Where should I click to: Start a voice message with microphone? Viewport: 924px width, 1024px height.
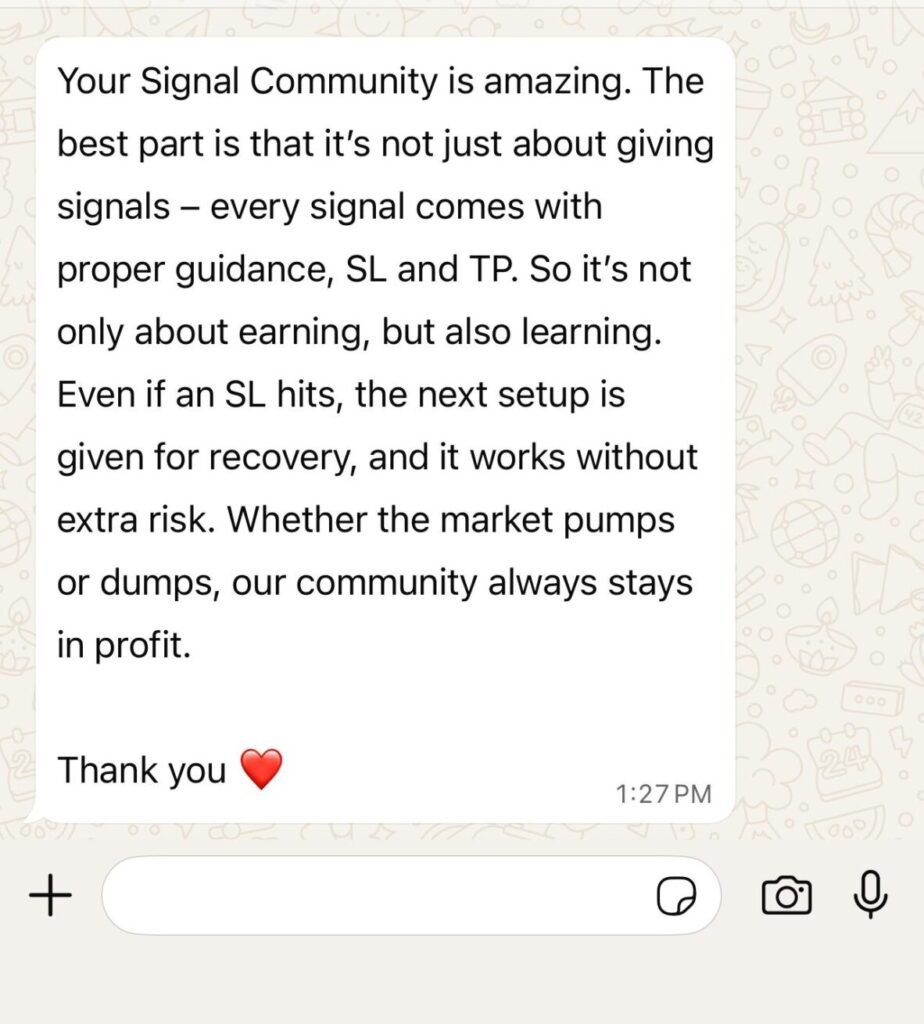(x=870, y=894)
